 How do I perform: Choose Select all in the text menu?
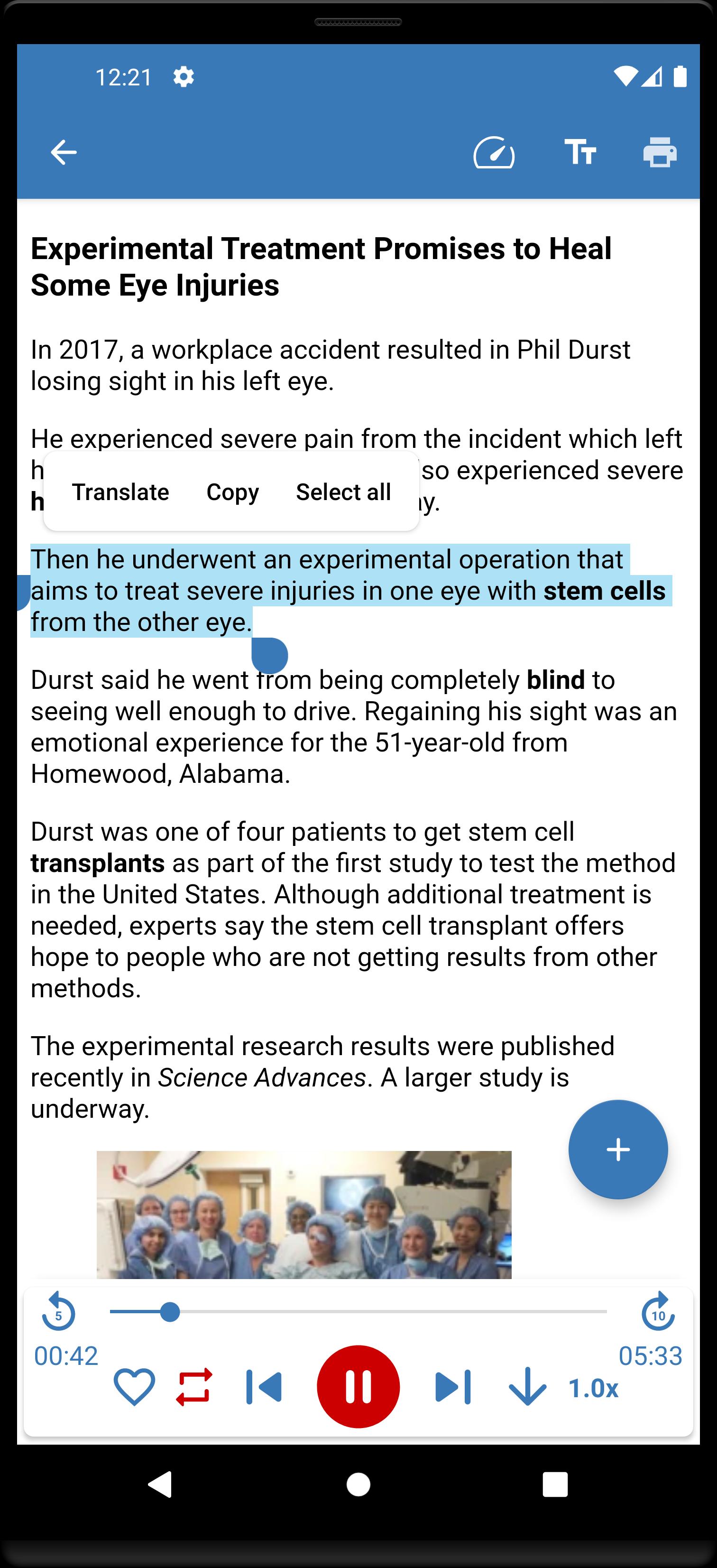(x=343, y=492)
